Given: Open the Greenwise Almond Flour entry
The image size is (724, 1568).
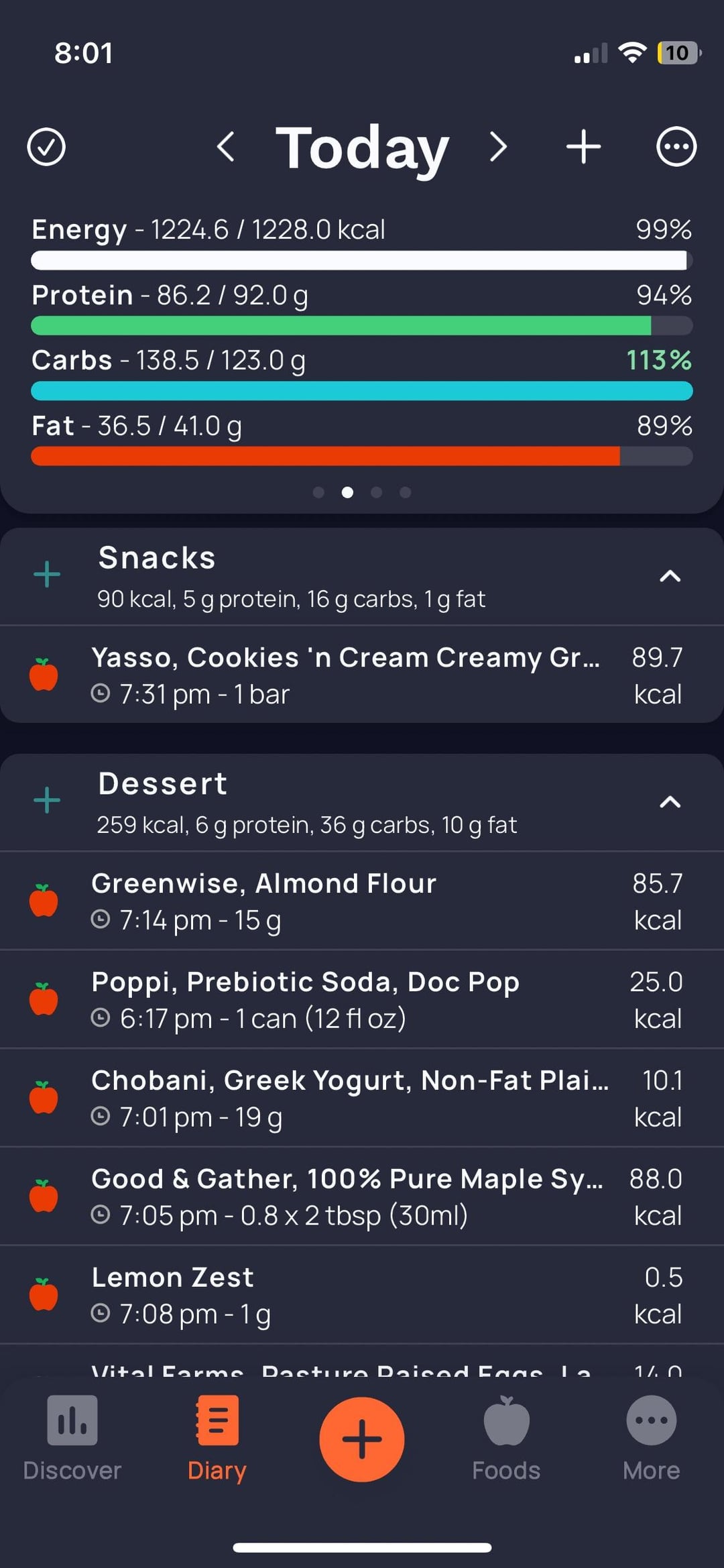Looking at the screenshot, I should click(362, 901).
